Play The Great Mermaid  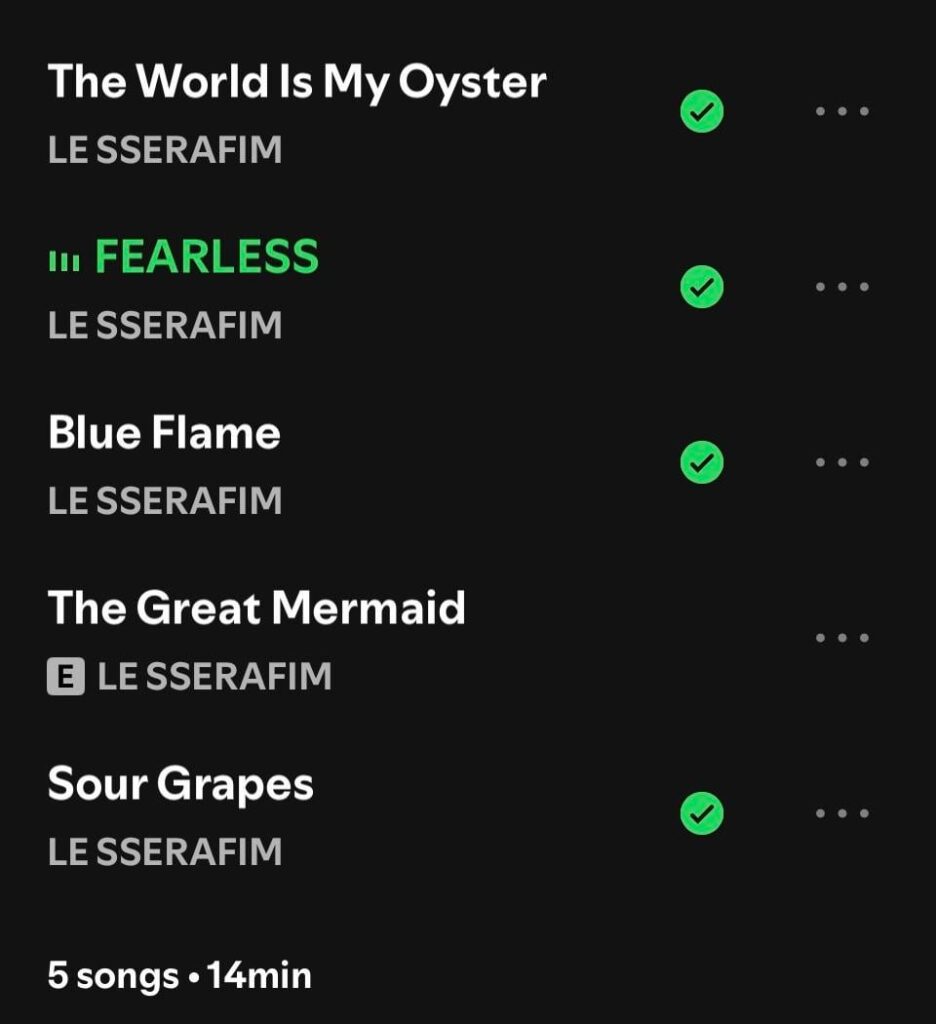(256, 609)
